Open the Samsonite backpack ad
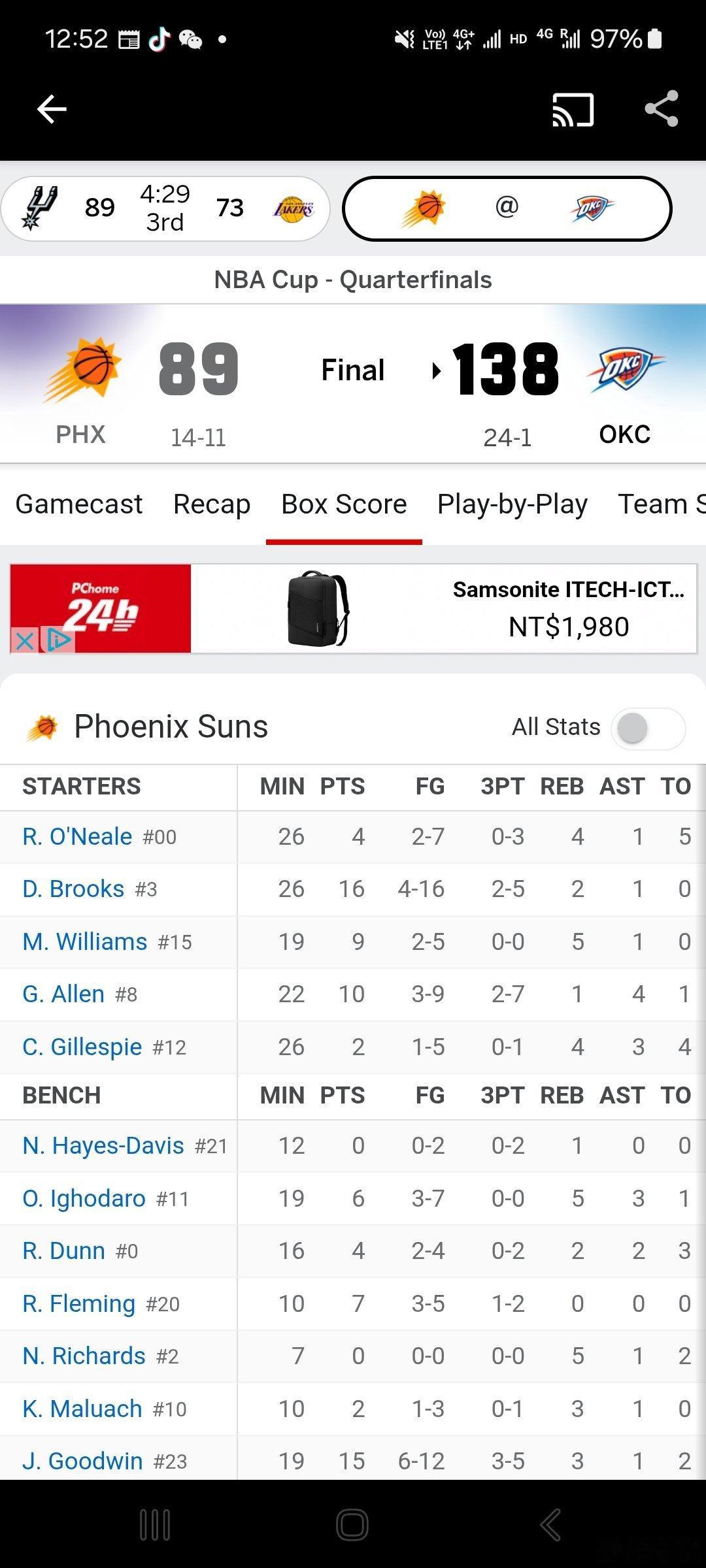This screenshot has height=1568, width=706. pos(445,608)
